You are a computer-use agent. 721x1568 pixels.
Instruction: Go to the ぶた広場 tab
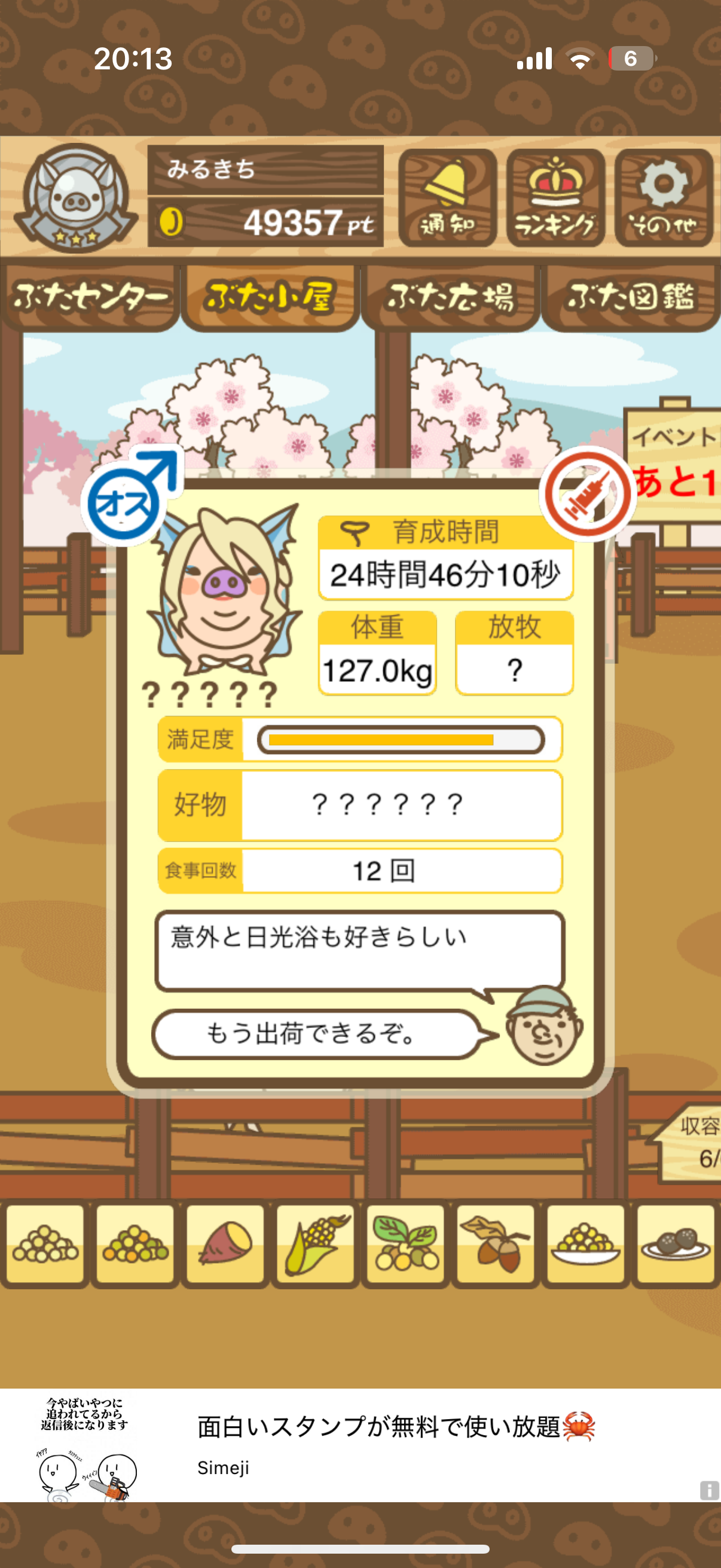450,297
